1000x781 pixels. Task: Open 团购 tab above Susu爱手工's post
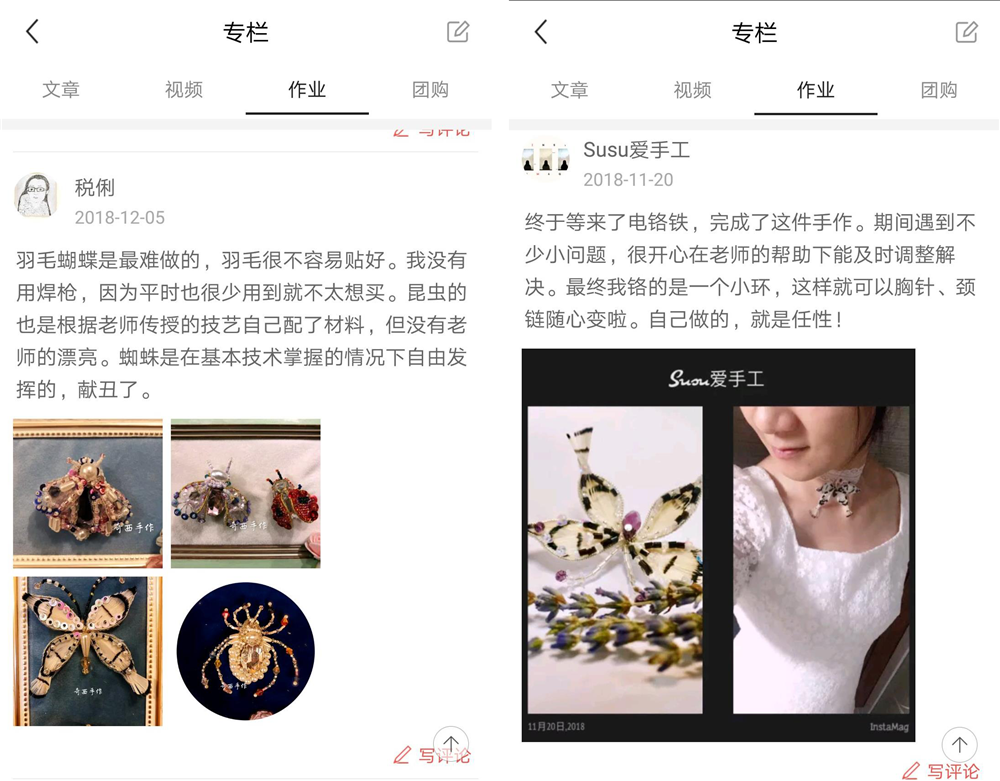[x=938, y=90]
